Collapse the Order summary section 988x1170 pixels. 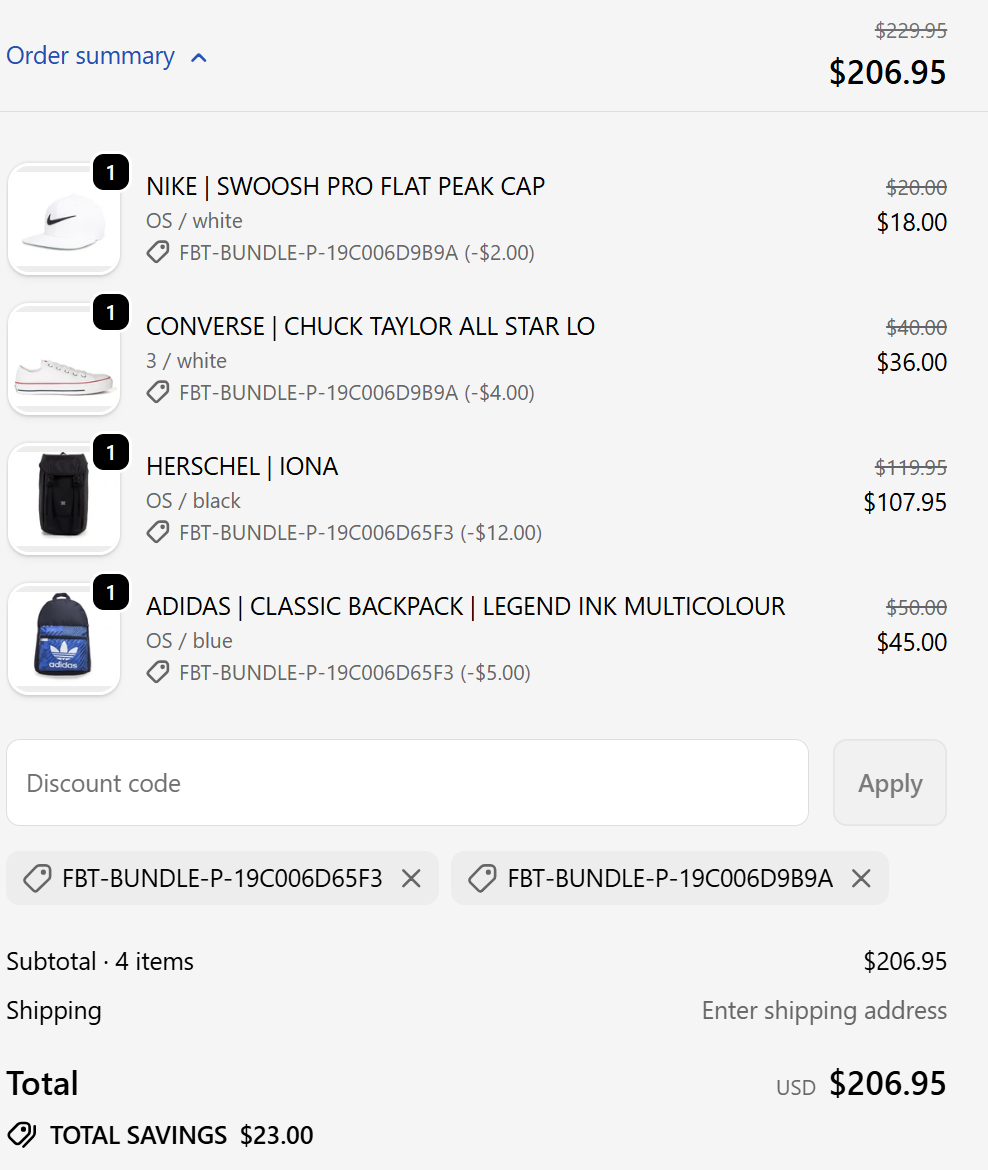click(x=107, y=56)
